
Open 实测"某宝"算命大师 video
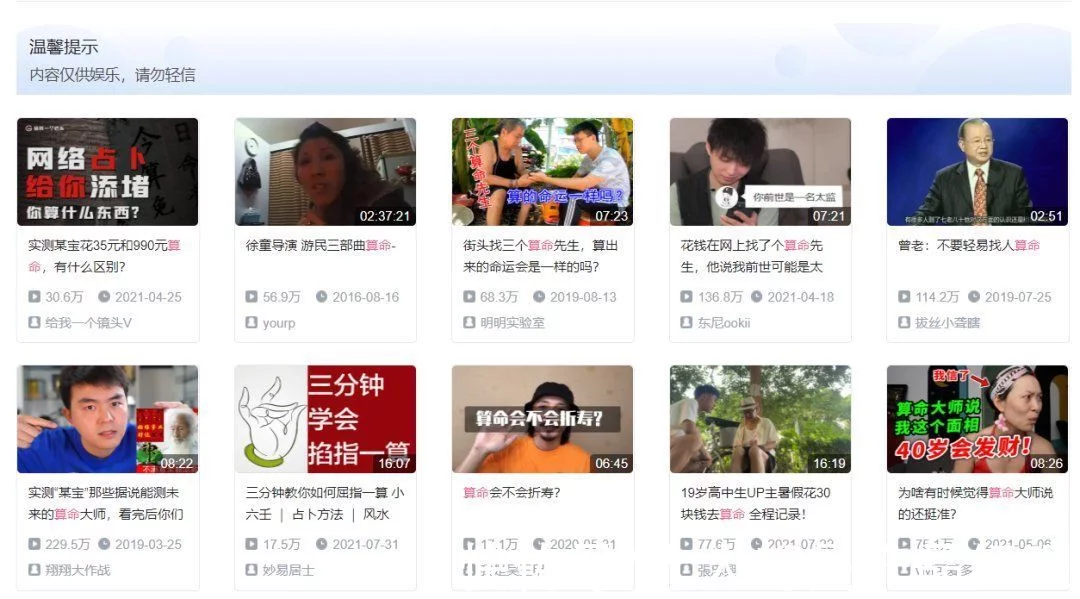[107, 419]
